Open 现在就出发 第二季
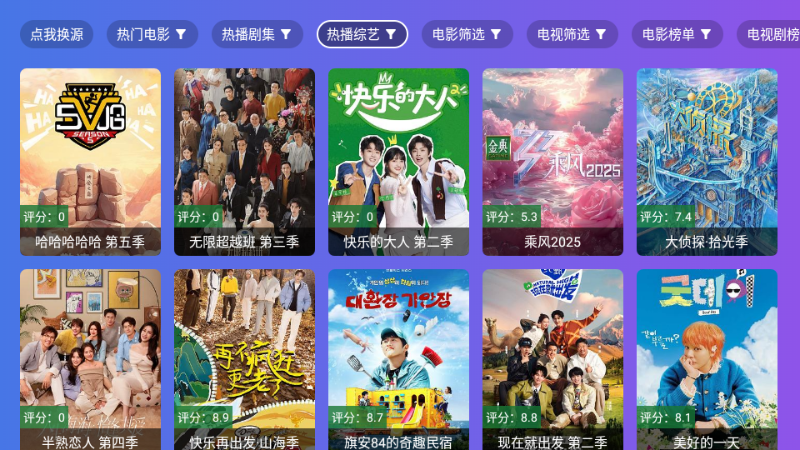This screenshot has width=800, height=450. point(552,360)
